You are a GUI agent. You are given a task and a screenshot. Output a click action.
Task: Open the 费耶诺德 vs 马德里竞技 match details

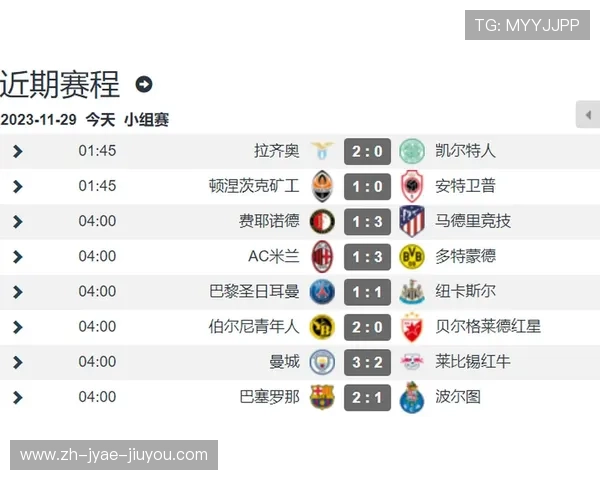[18, 221]
